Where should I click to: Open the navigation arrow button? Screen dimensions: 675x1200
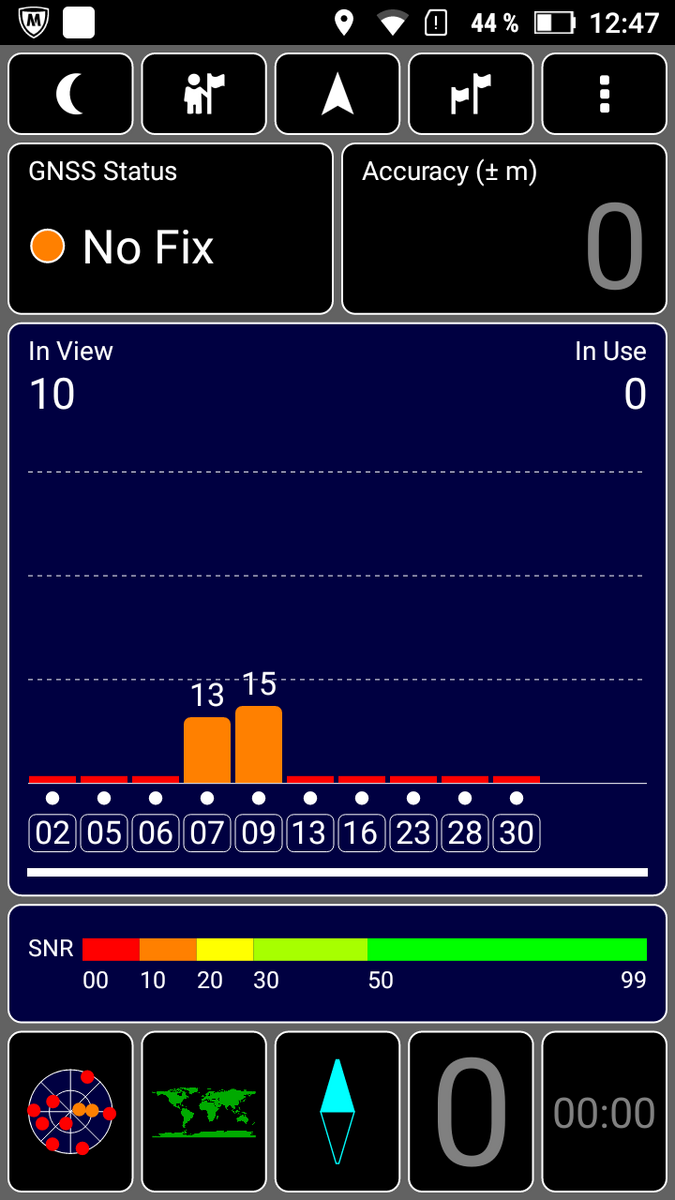click(338, 94)
